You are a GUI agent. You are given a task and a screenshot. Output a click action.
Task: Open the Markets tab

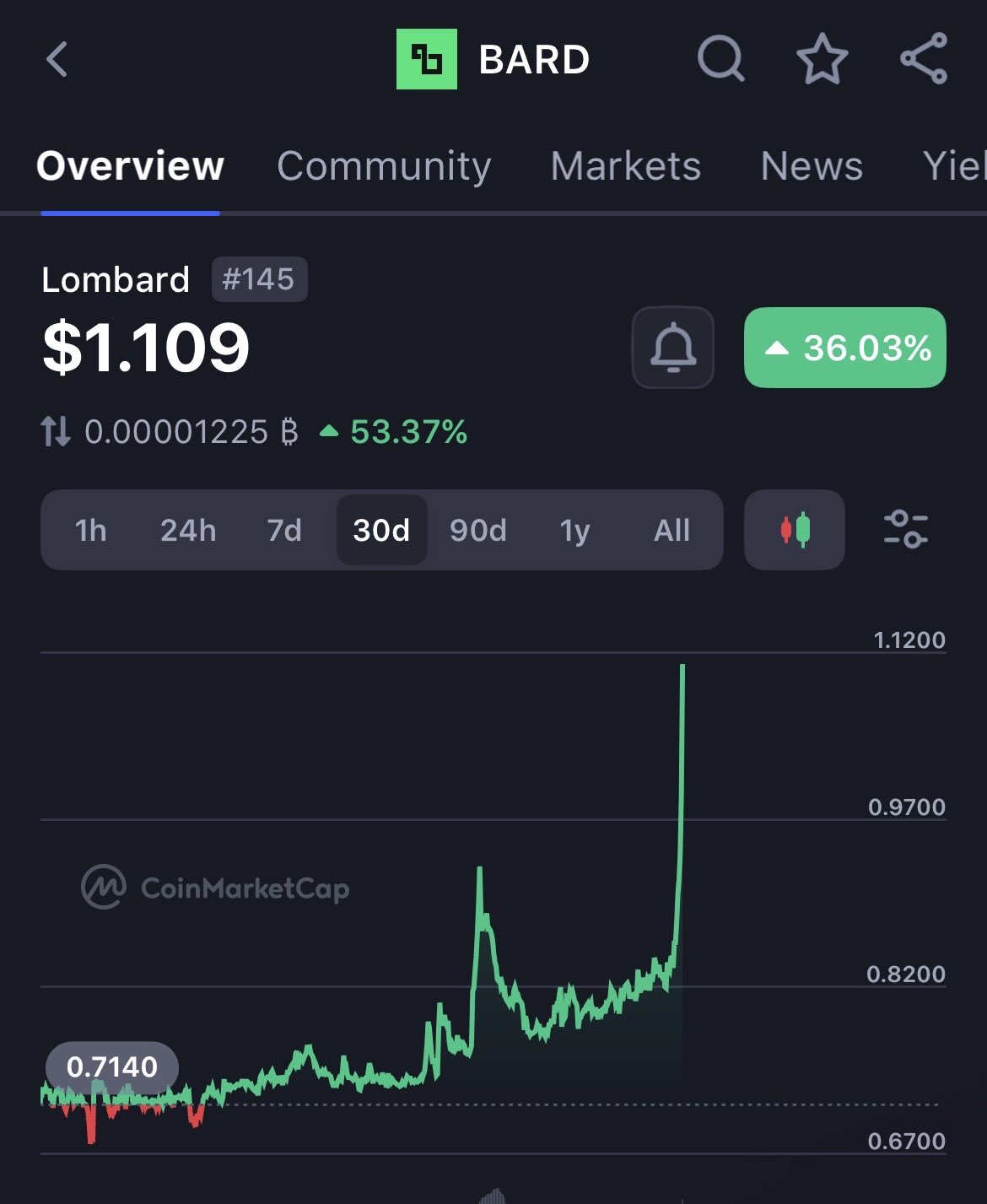(625, 166)
